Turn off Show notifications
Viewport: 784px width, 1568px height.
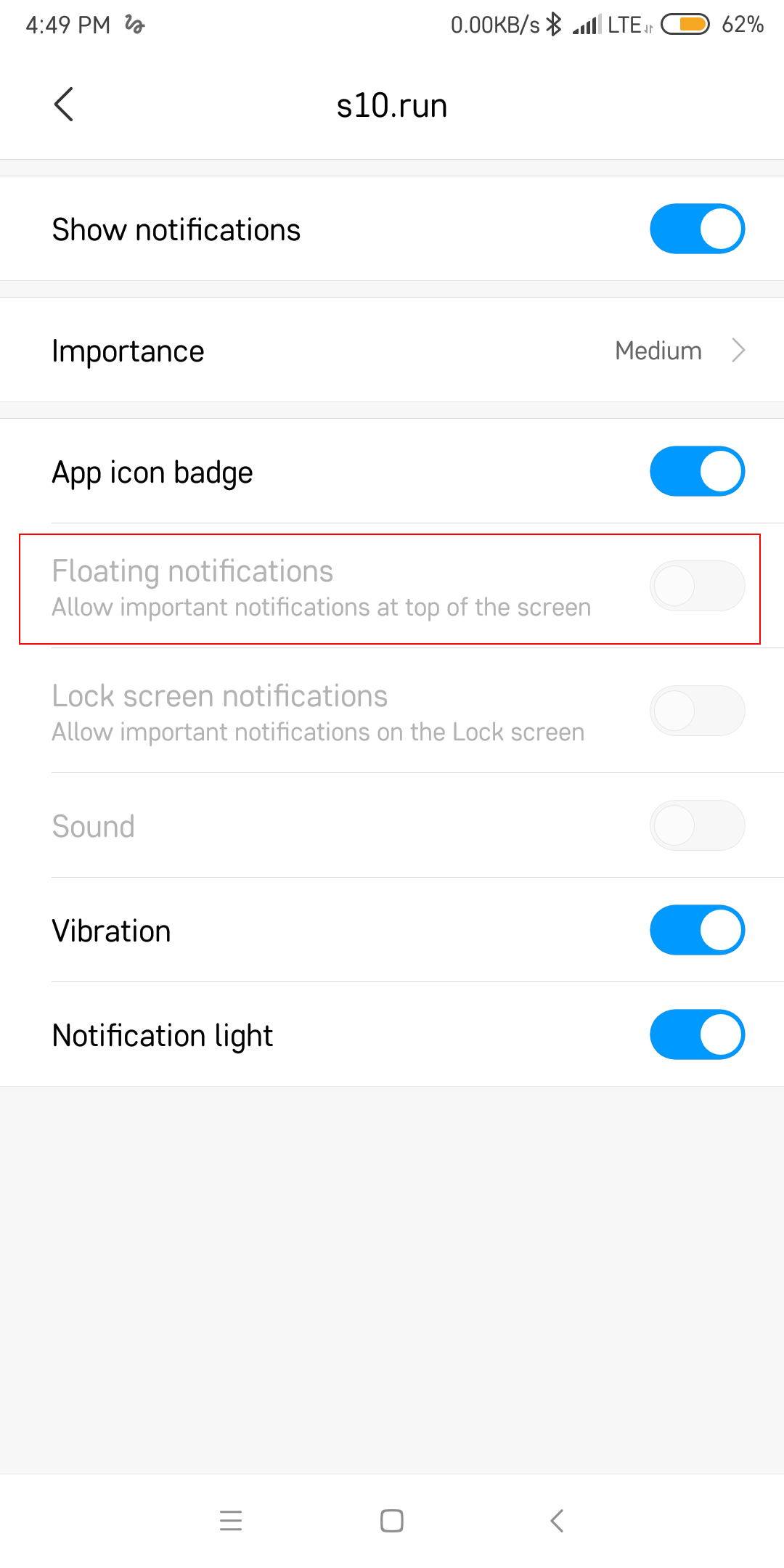(697, 229)
